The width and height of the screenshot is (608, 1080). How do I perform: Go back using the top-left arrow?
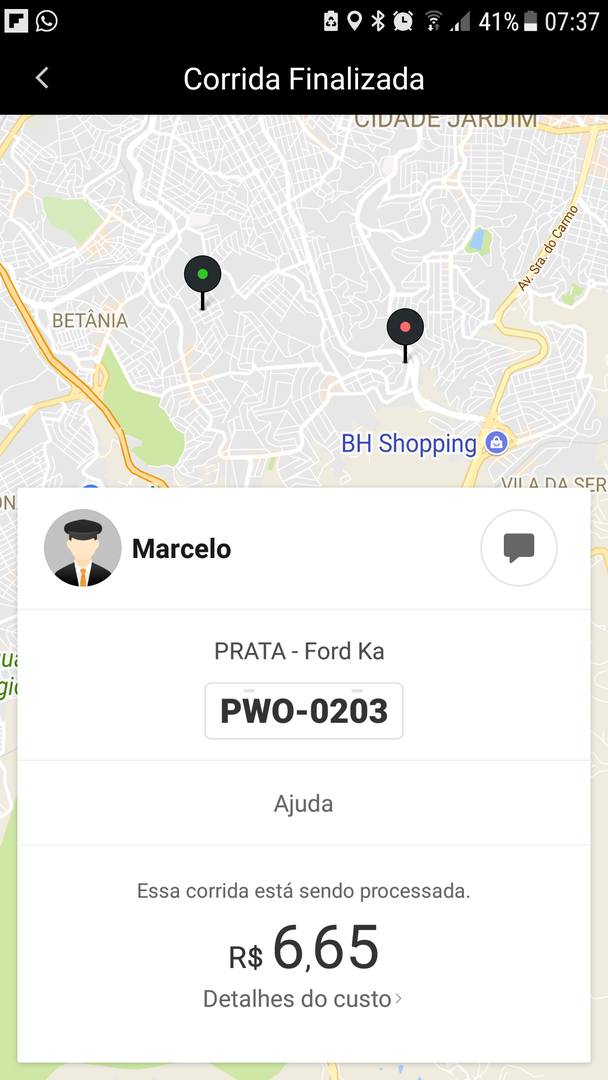pos(42,79)
